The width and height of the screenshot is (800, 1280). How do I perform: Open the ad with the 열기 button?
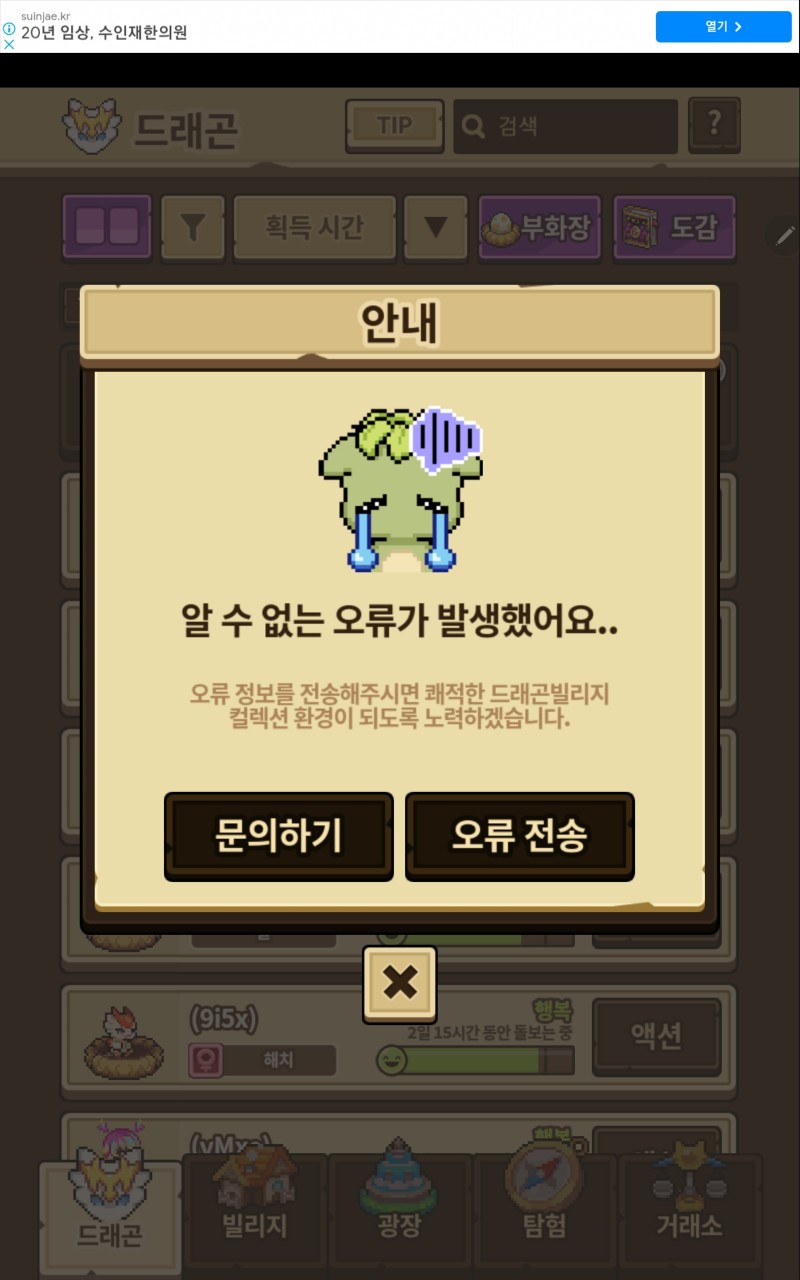coord(723,27)
